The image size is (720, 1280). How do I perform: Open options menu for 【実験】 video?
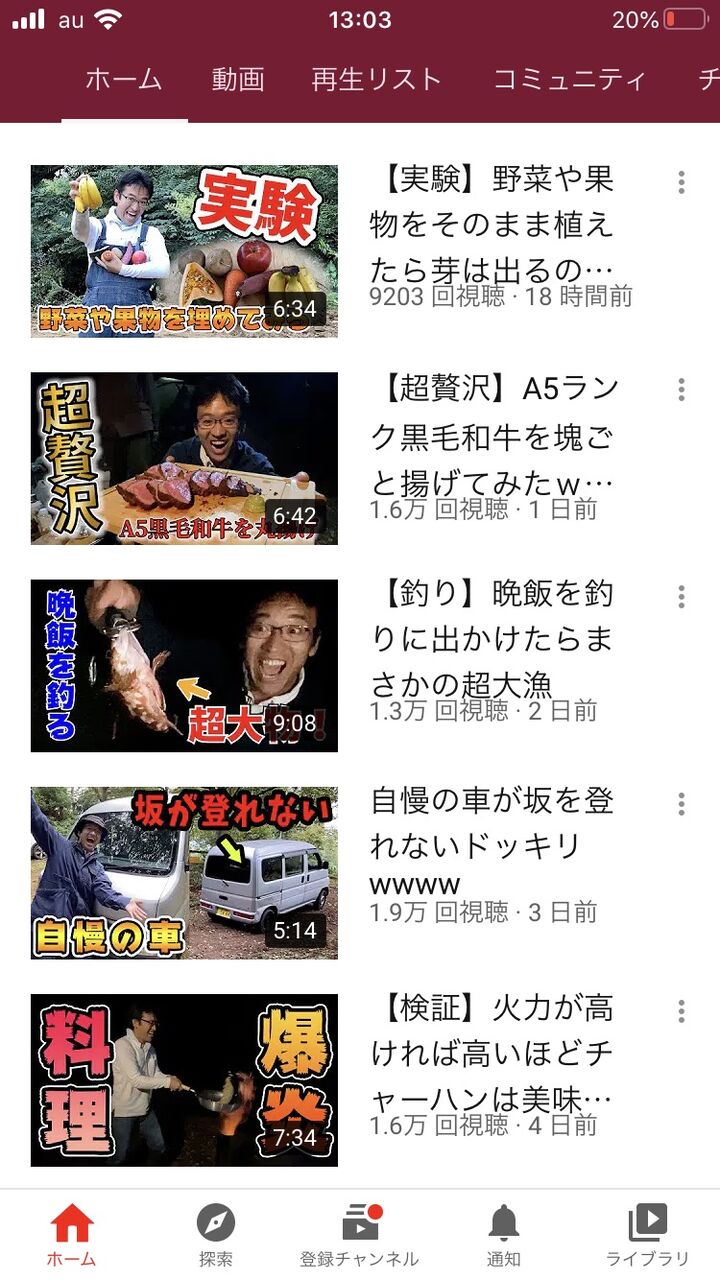pyautogui.click(x=681, y=182)
